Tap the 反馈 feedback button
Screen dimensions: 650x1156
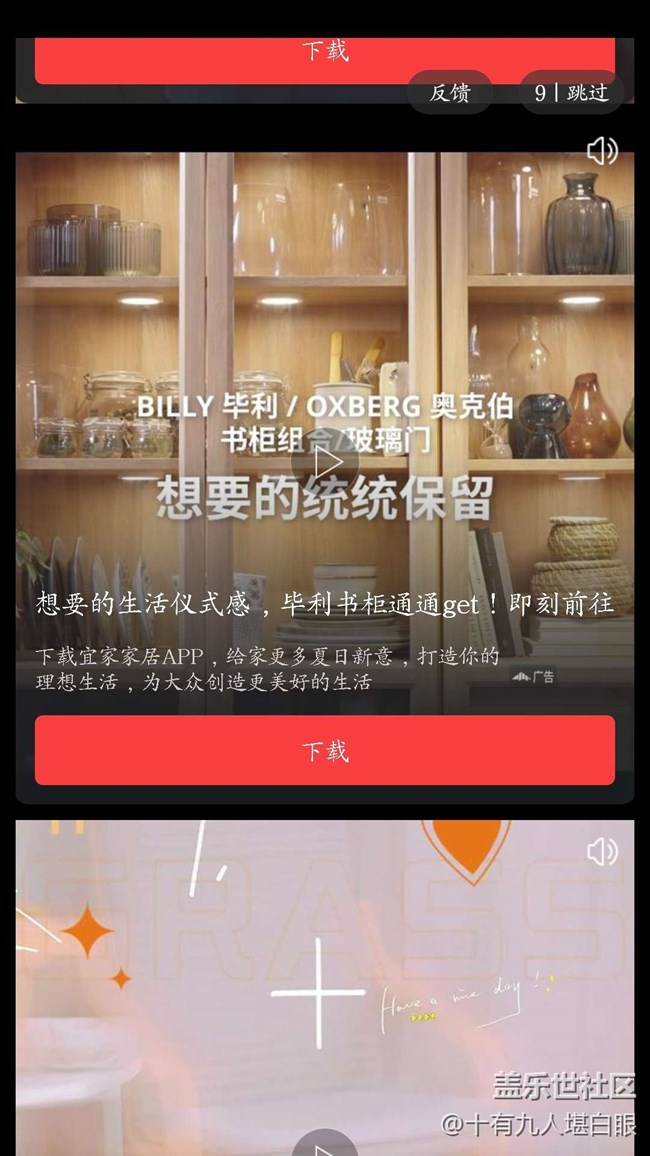pyautogui.click(x=449, y=93)
